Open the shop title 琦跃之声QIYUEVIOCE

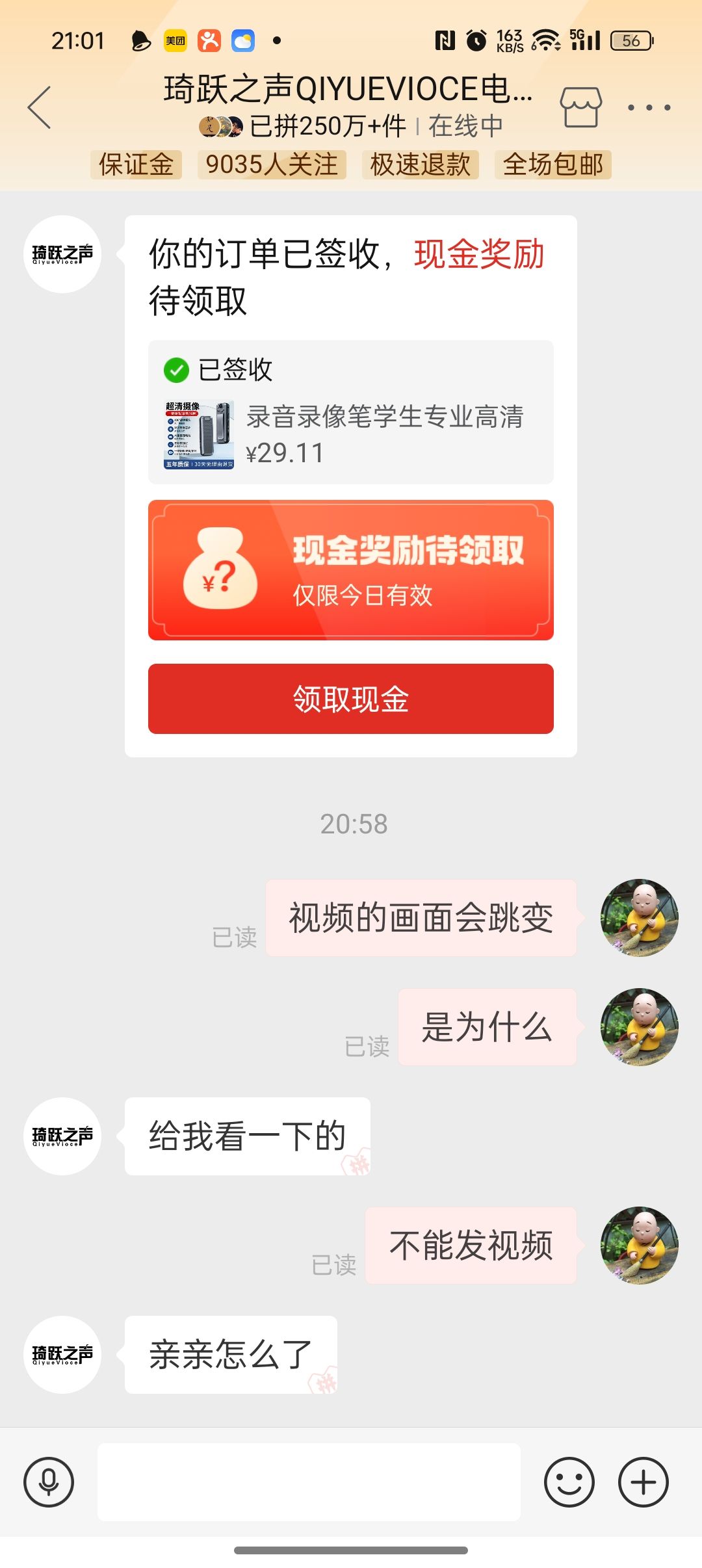[348, 89]
